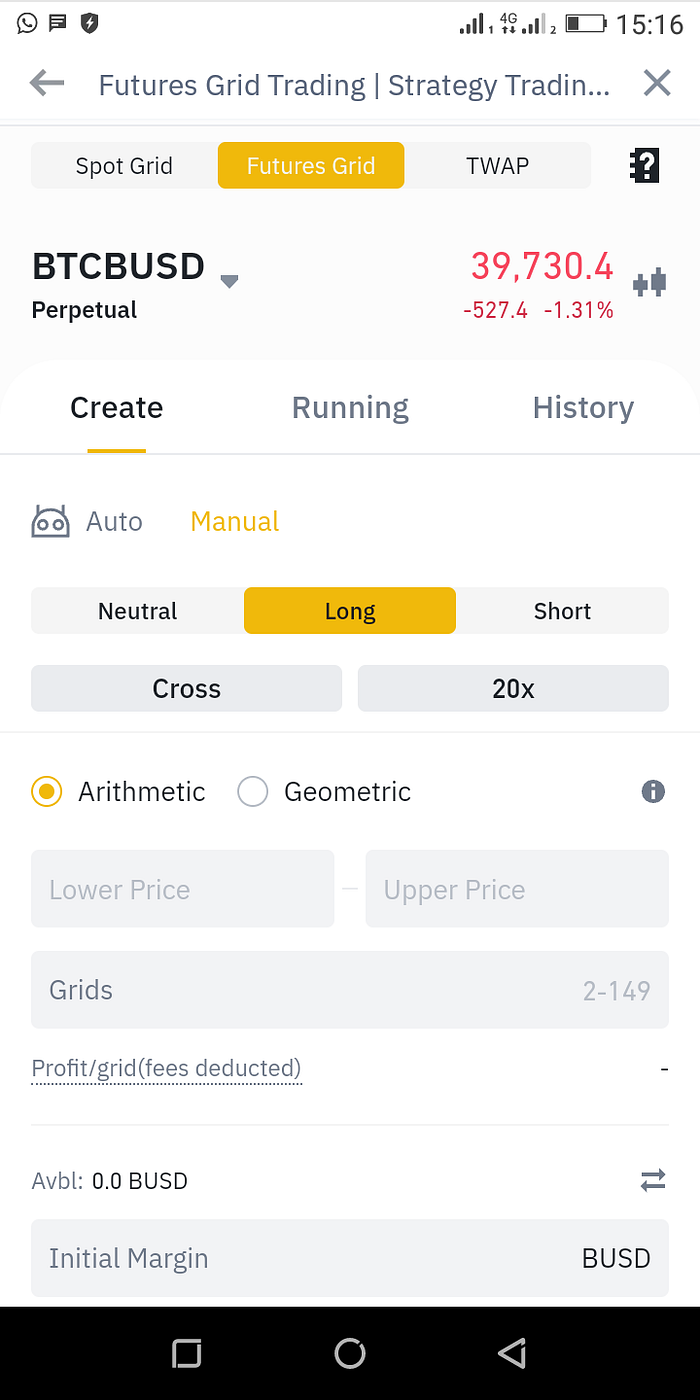Open the grid type info icon
Image resolution: width=700 pixels, height=1400 pixels.
coord(653,792)
